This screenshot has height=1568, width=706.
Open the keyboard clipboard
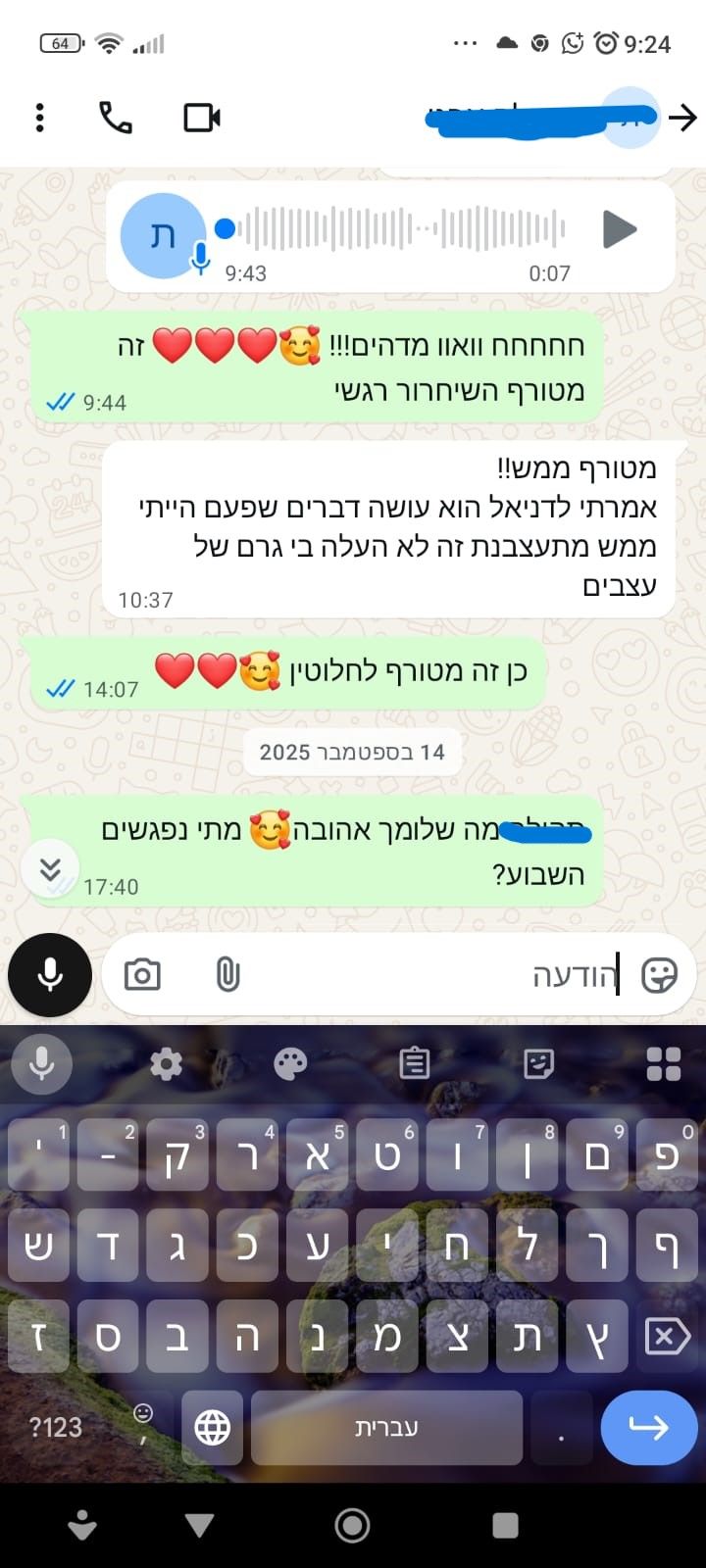[x=415, y=1063]
